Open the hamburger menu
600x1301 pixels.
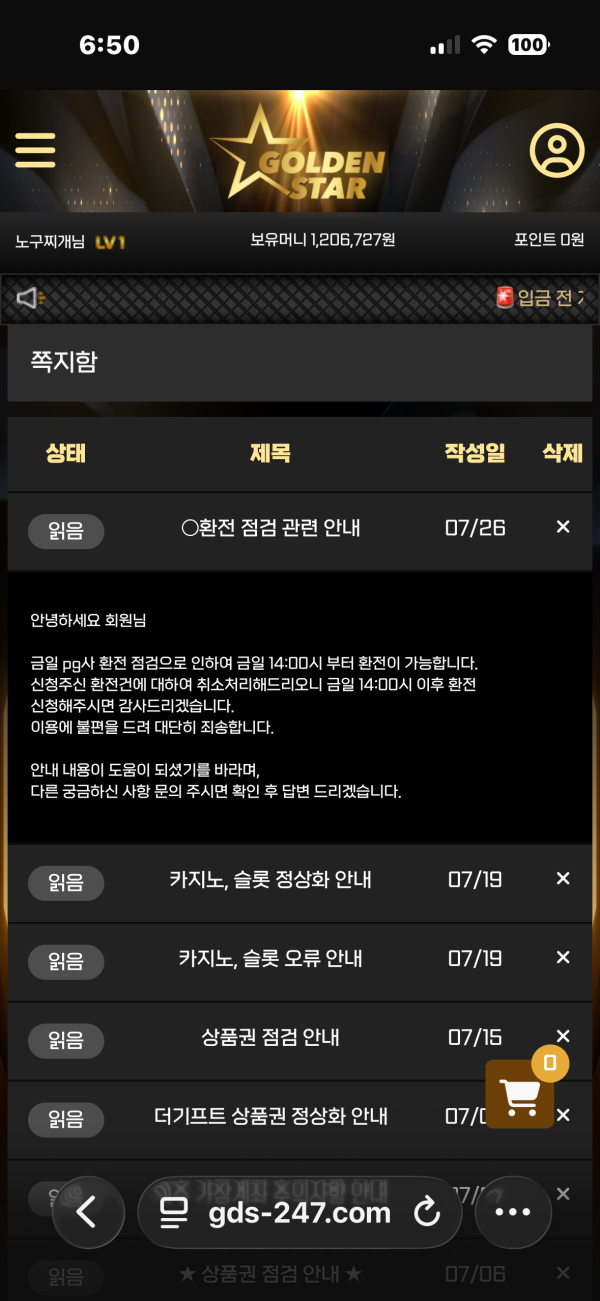point(35,151)
